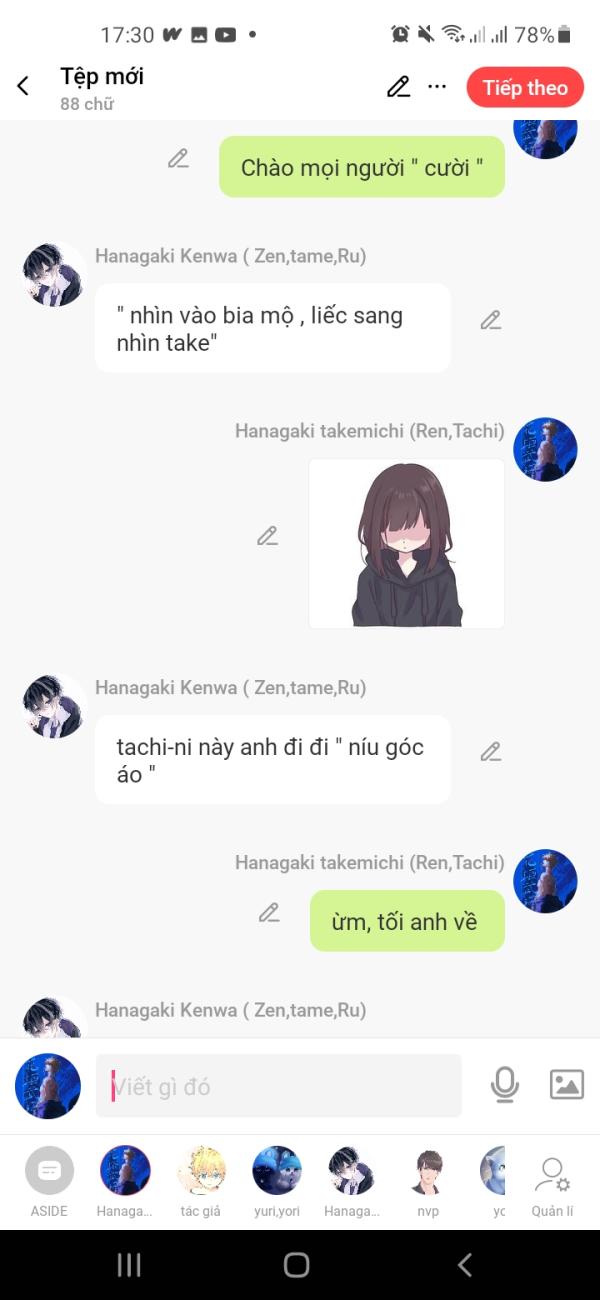Image resolution: width=600 pixels, height=1300 pixels.
Task: Edit the "tachi-ni này anh đi đi" message
Action: click(490, 751)
